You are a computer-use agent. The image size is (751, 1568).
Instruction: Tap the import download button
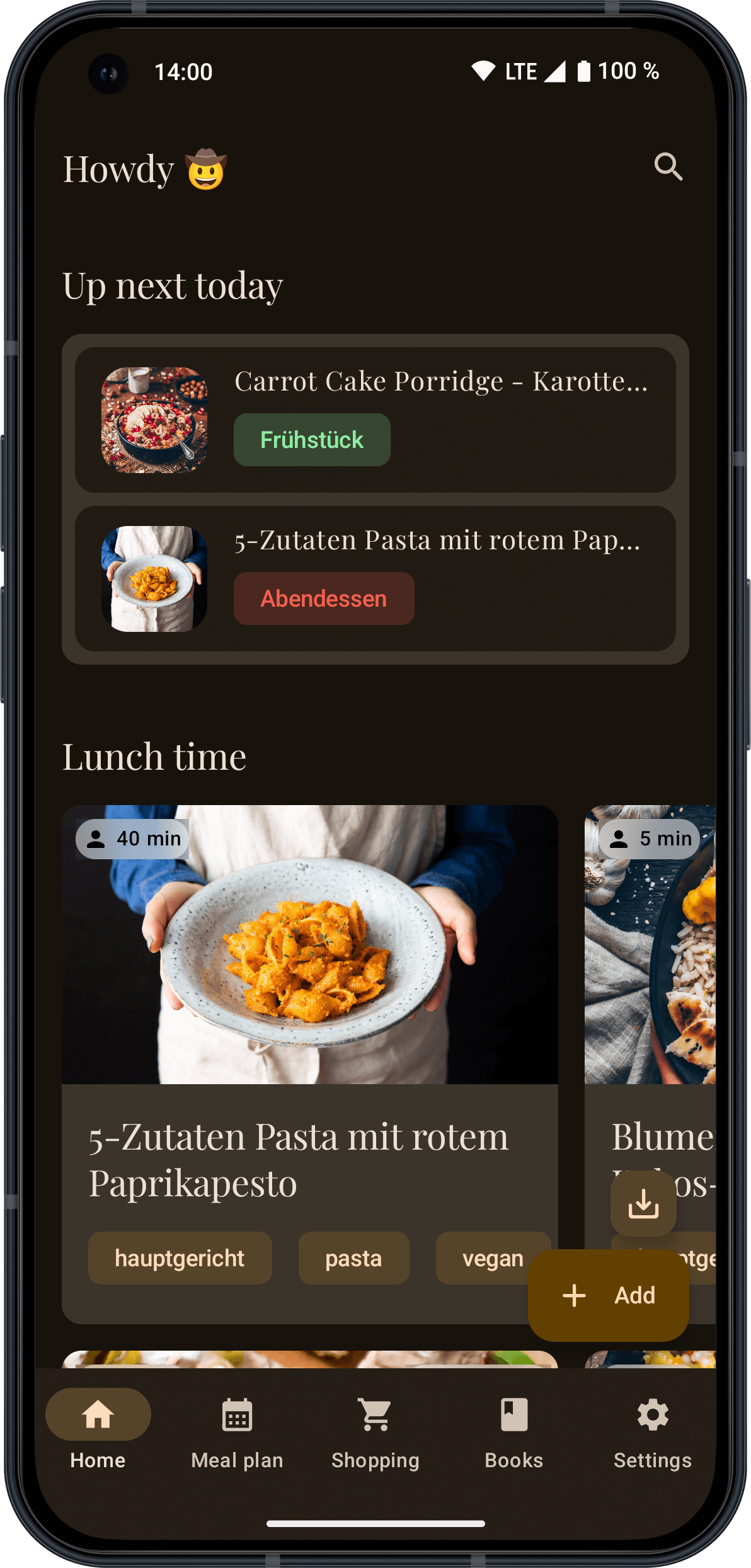tap(643, 1203)
